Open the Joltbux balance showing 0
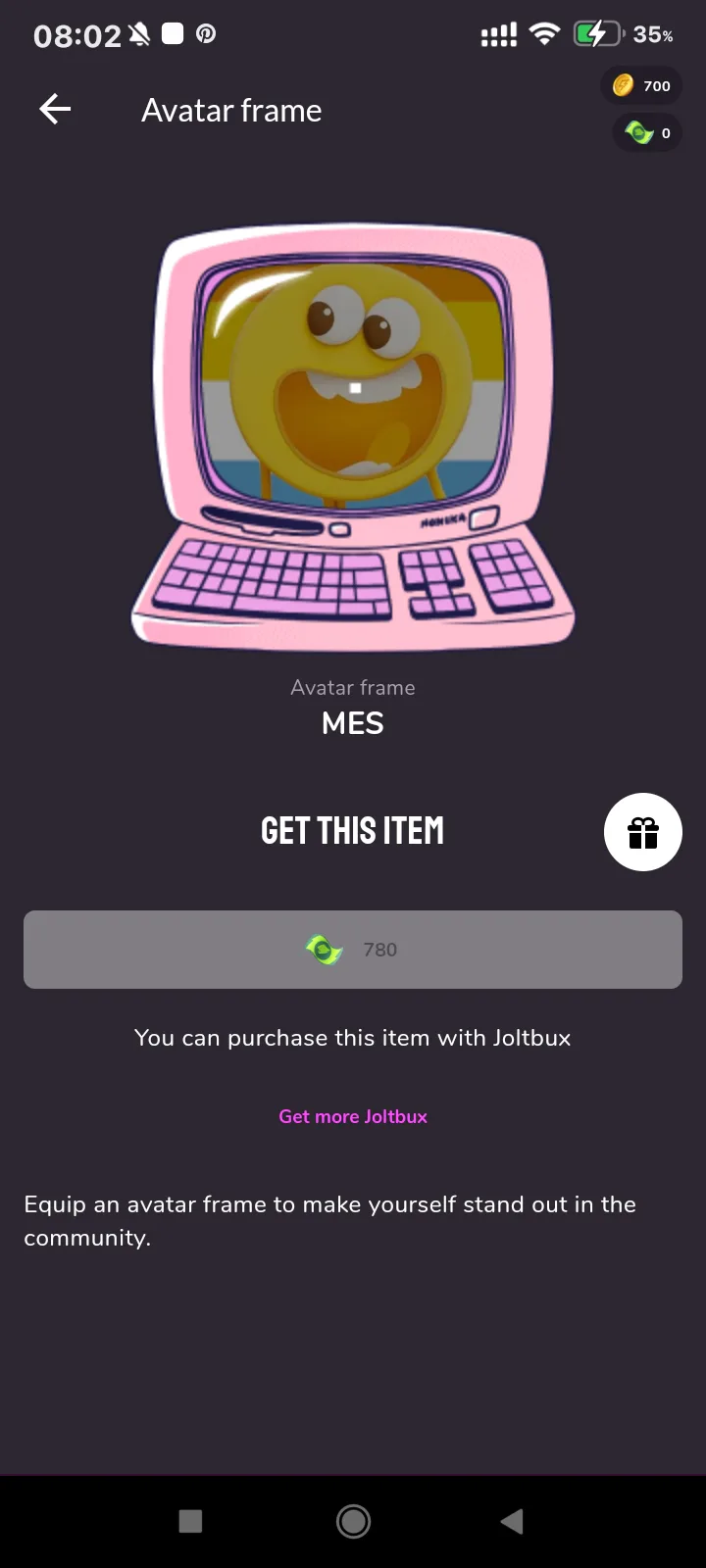 pyautogui.click(x=647, y=132)
